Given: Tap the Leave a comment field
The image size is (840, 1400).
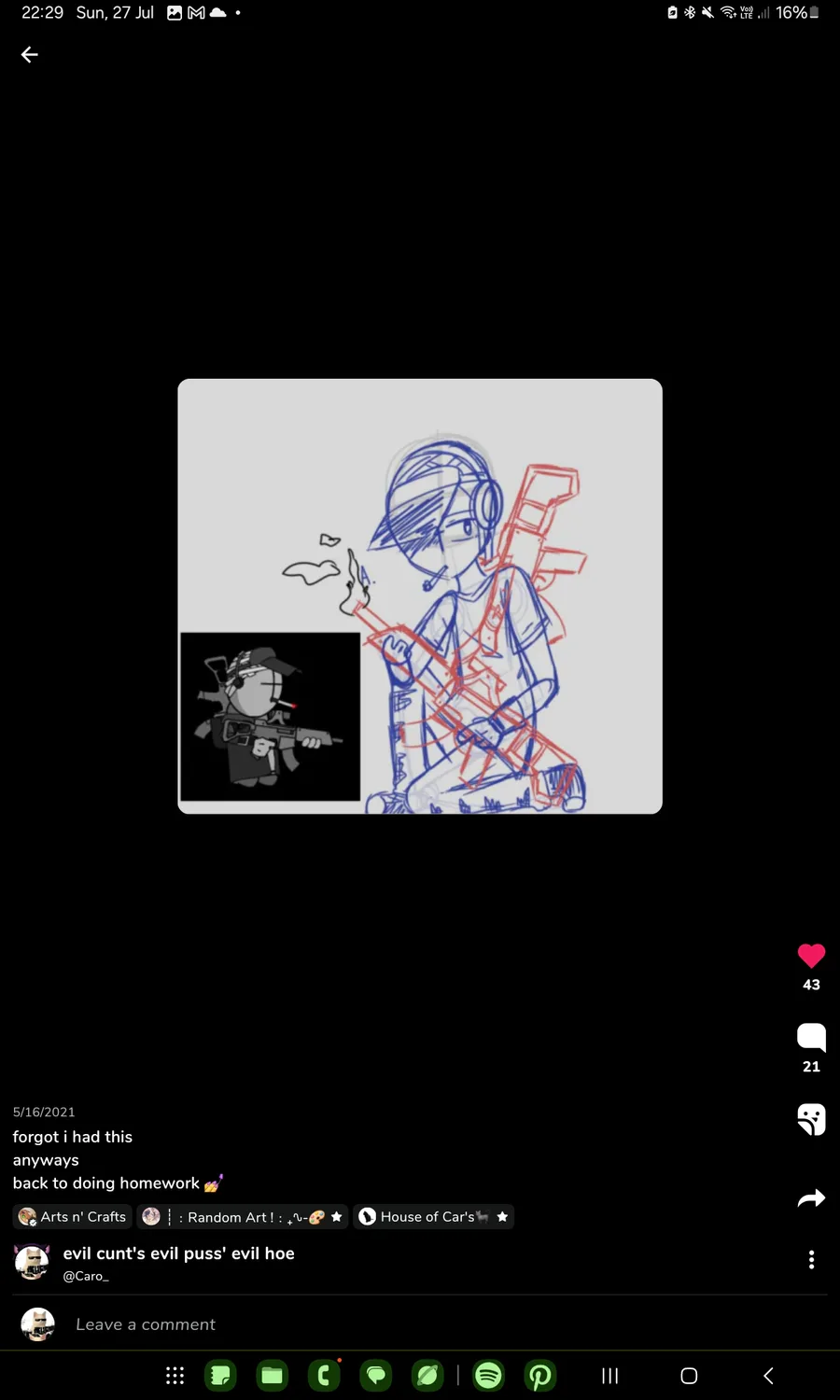Looking at the screenshot, I should point(420,1324).
